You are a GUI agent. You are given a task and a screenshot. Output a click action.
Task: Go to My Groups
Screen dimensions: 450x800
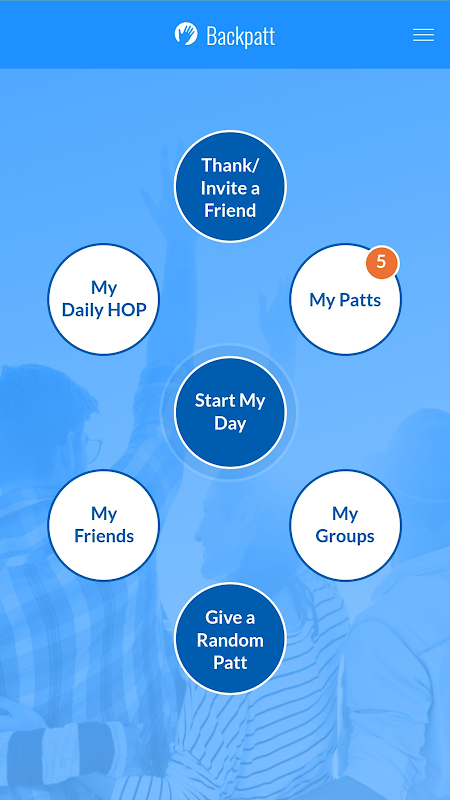345,525
